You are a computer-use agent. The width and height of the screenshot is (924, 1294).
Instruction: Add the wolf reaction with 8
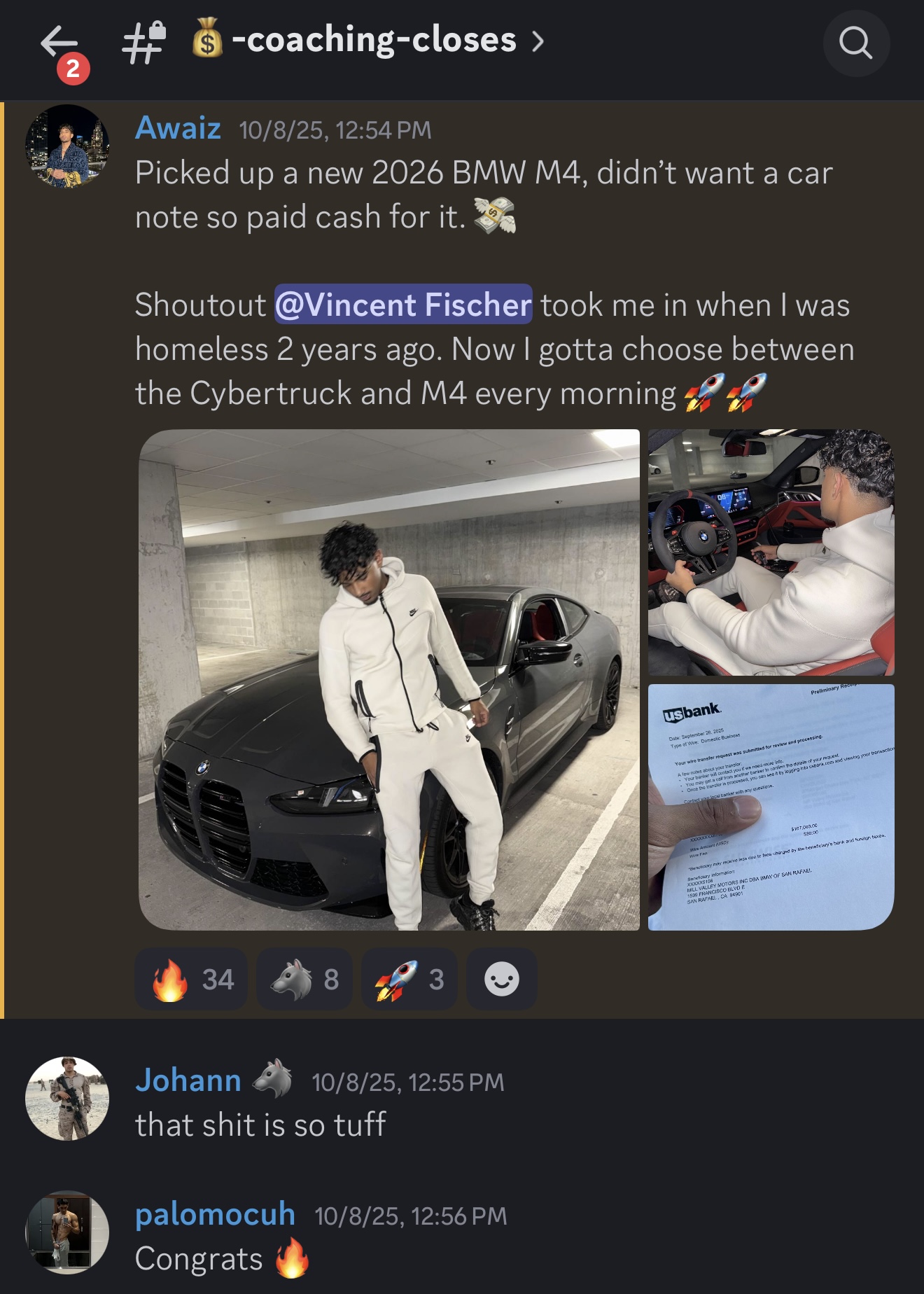click(x=304, y=979)
